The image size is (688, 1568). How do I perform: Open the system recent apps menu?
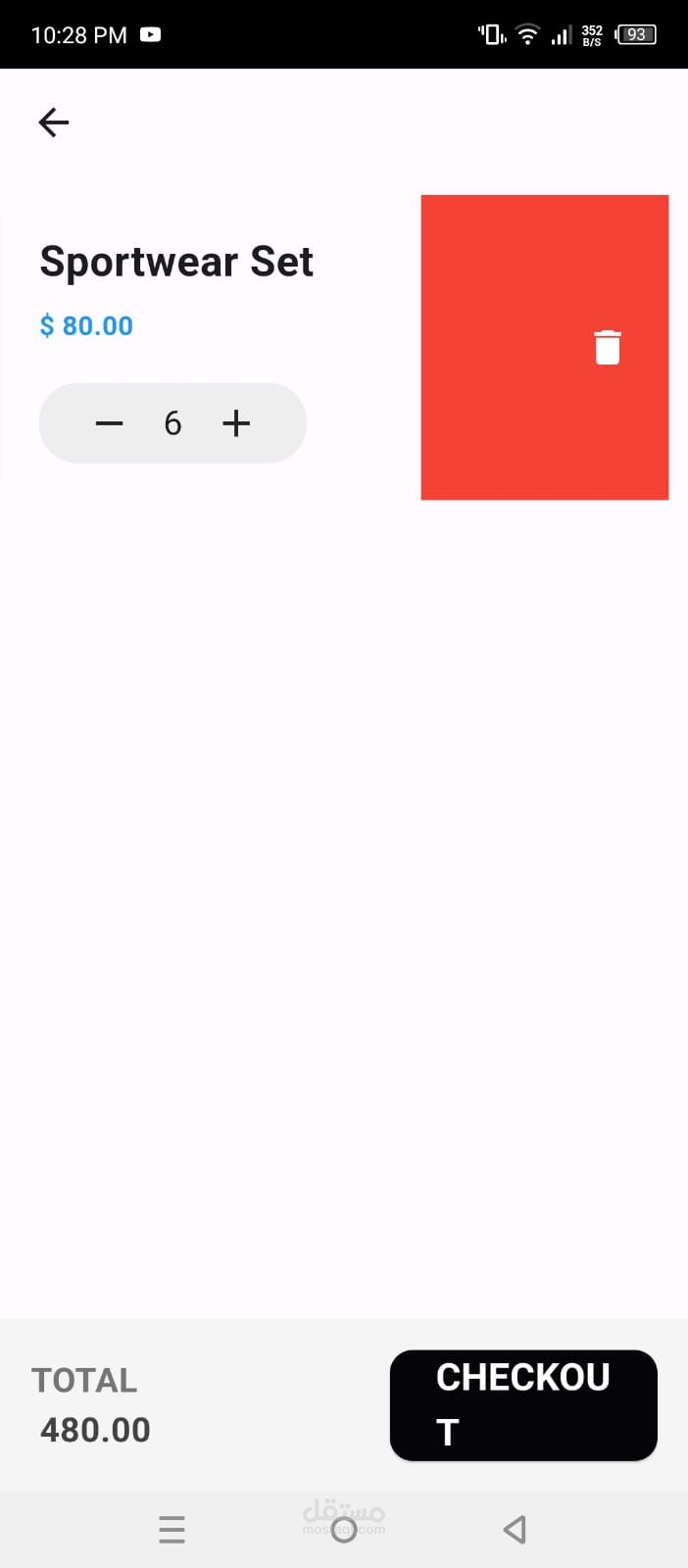172,1529
